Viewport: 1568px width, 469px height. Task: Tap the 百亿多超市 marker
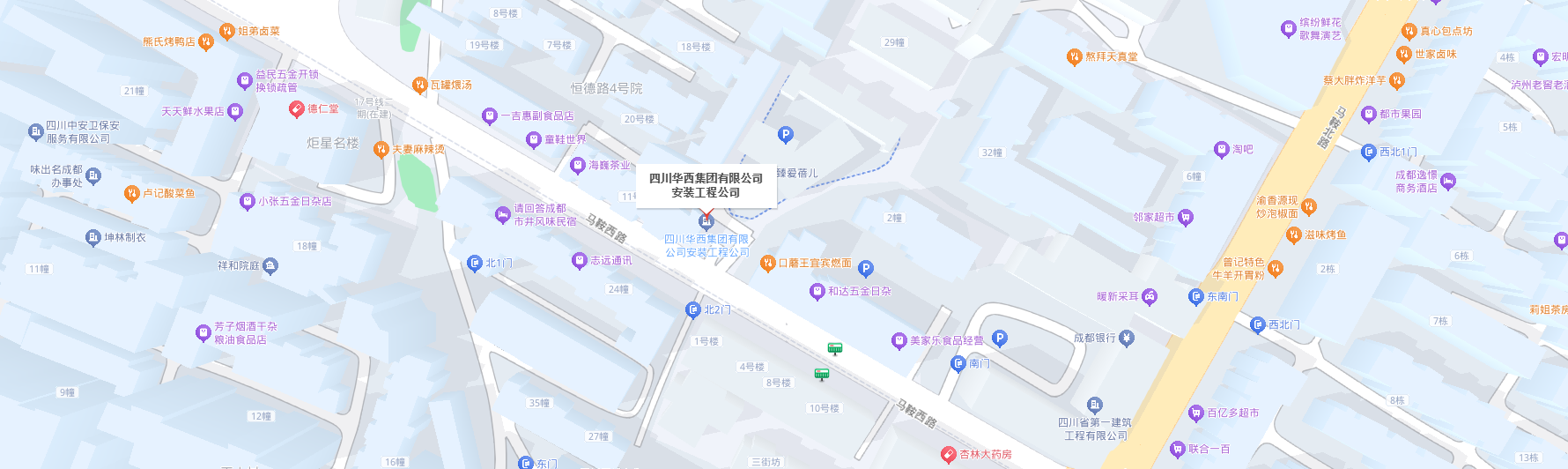[1195, 413]
